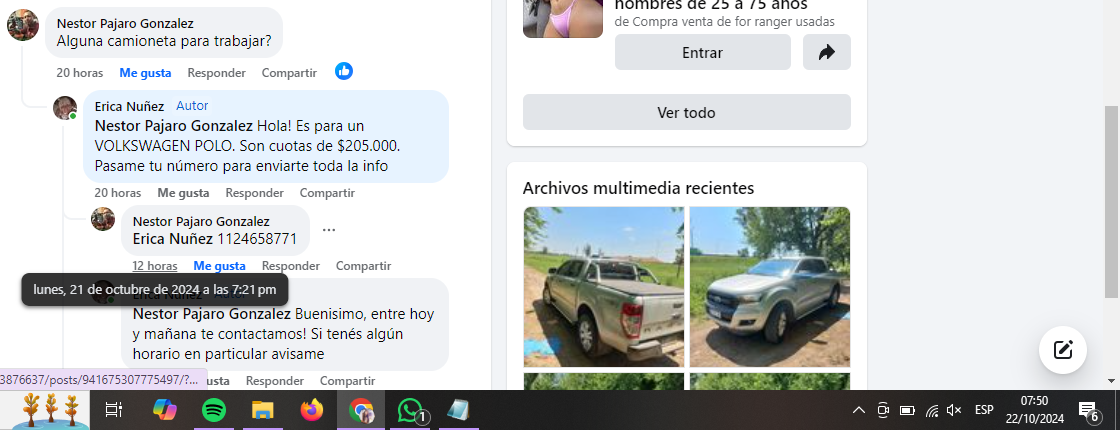The height and width of the screenshot is (430, 1120).
Task: Open the like reaction on Nestor's first comment
Action: [x=344, y=71]
